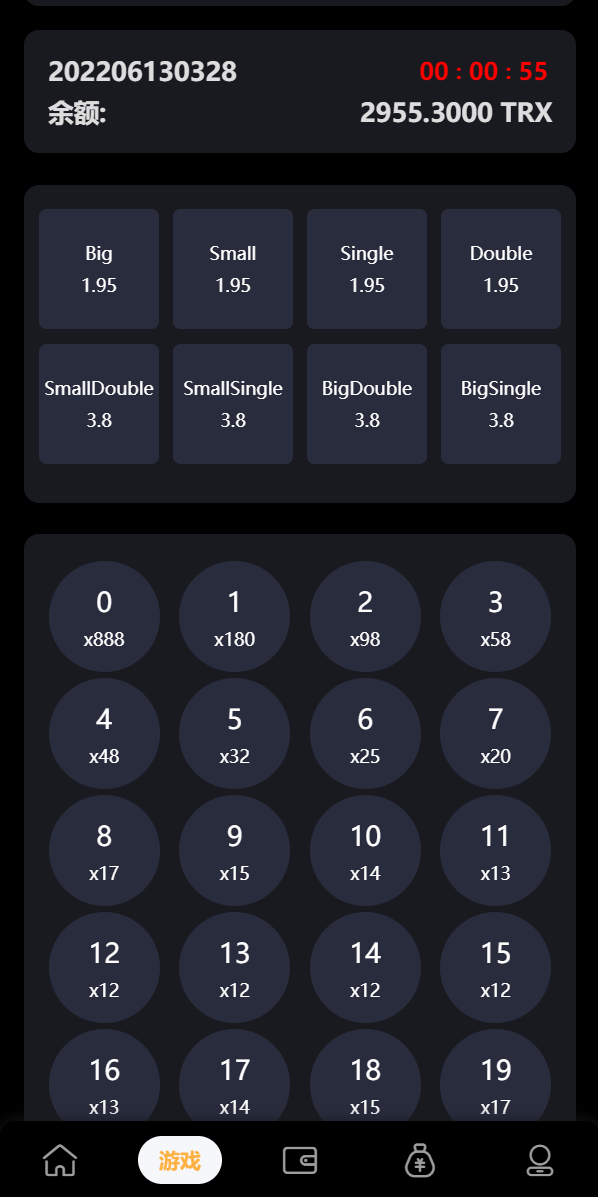
Task: Open the money bag tab
Action: coord(419,1160)
